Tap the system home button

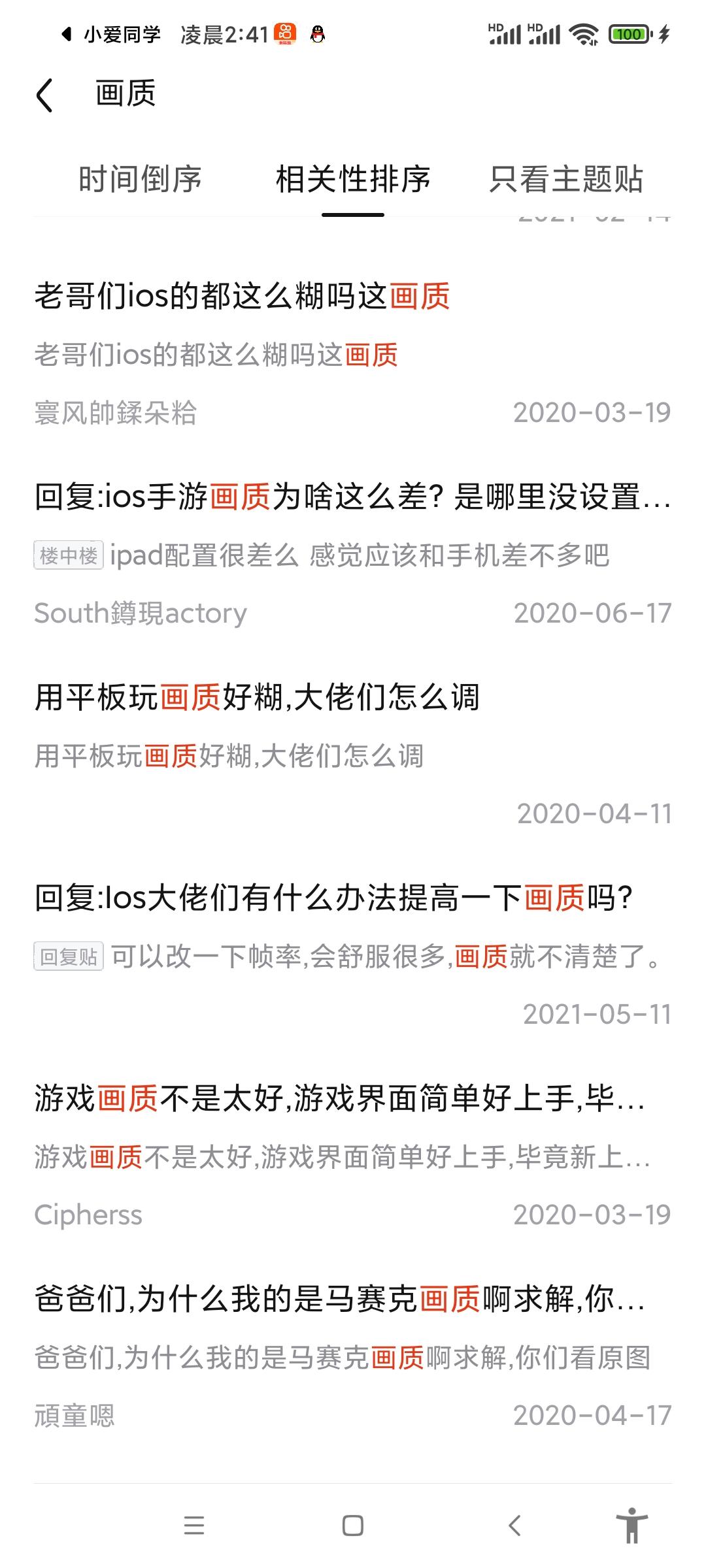click(353, 1526)
